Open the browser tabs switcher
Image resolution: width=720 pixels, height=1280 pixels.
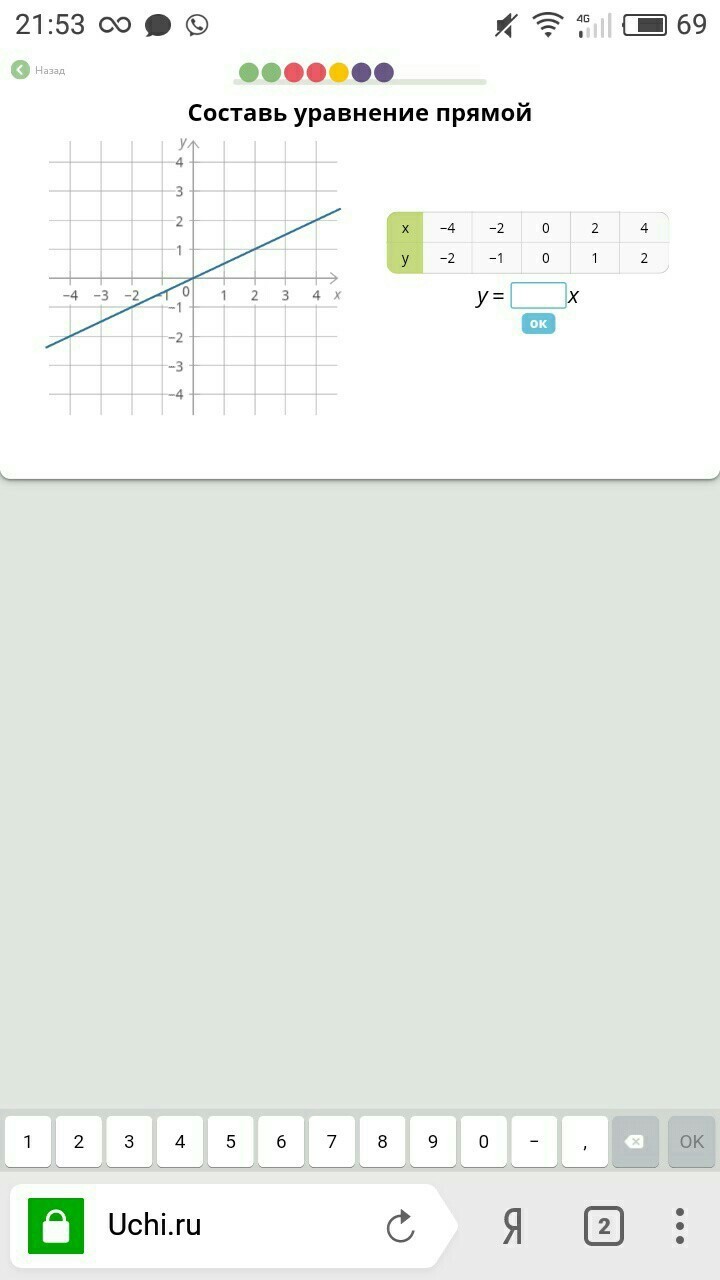coord(603,1226)
